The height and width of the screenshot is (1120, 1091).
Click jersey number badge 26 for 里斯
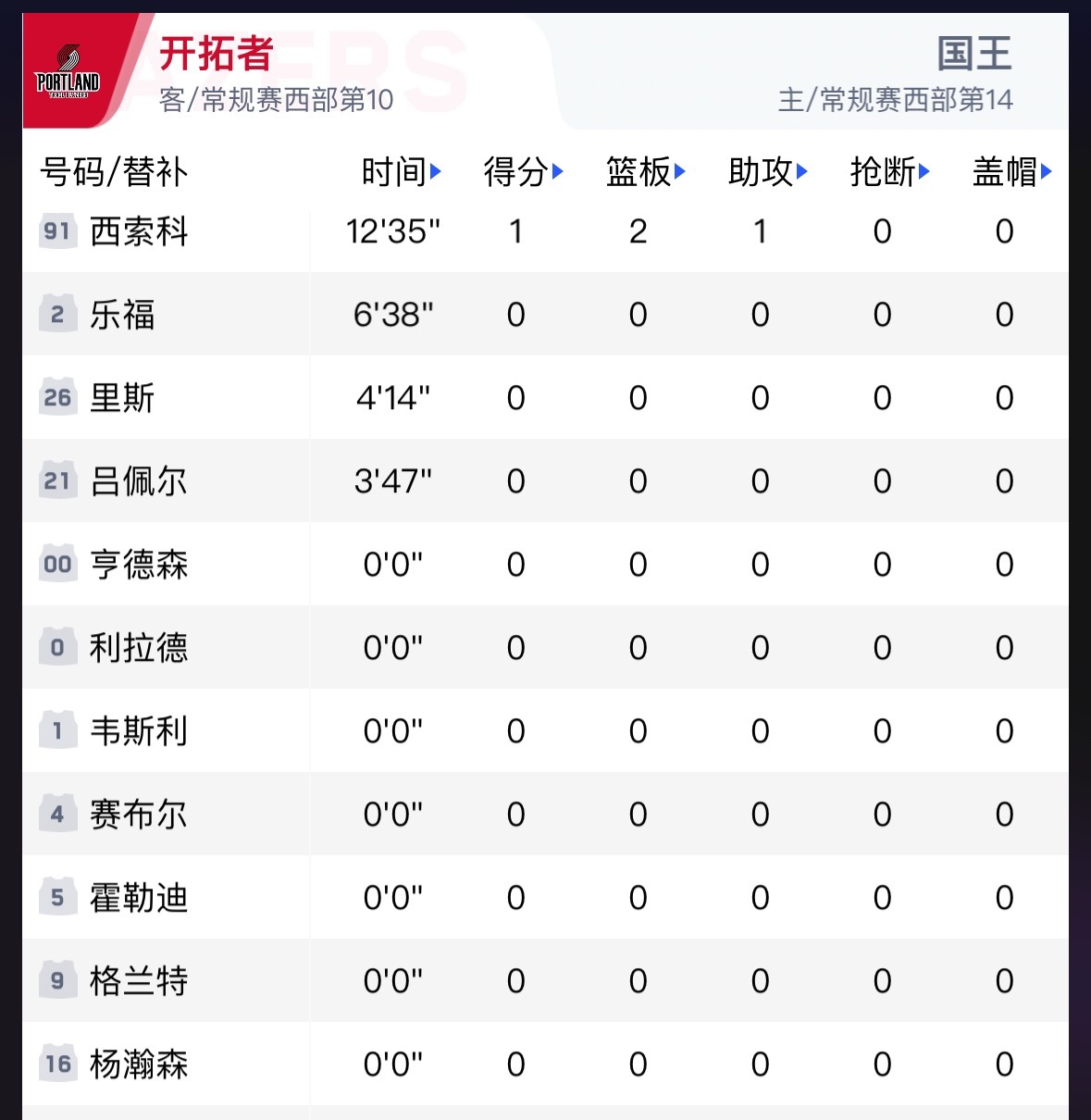click(57, 398)
